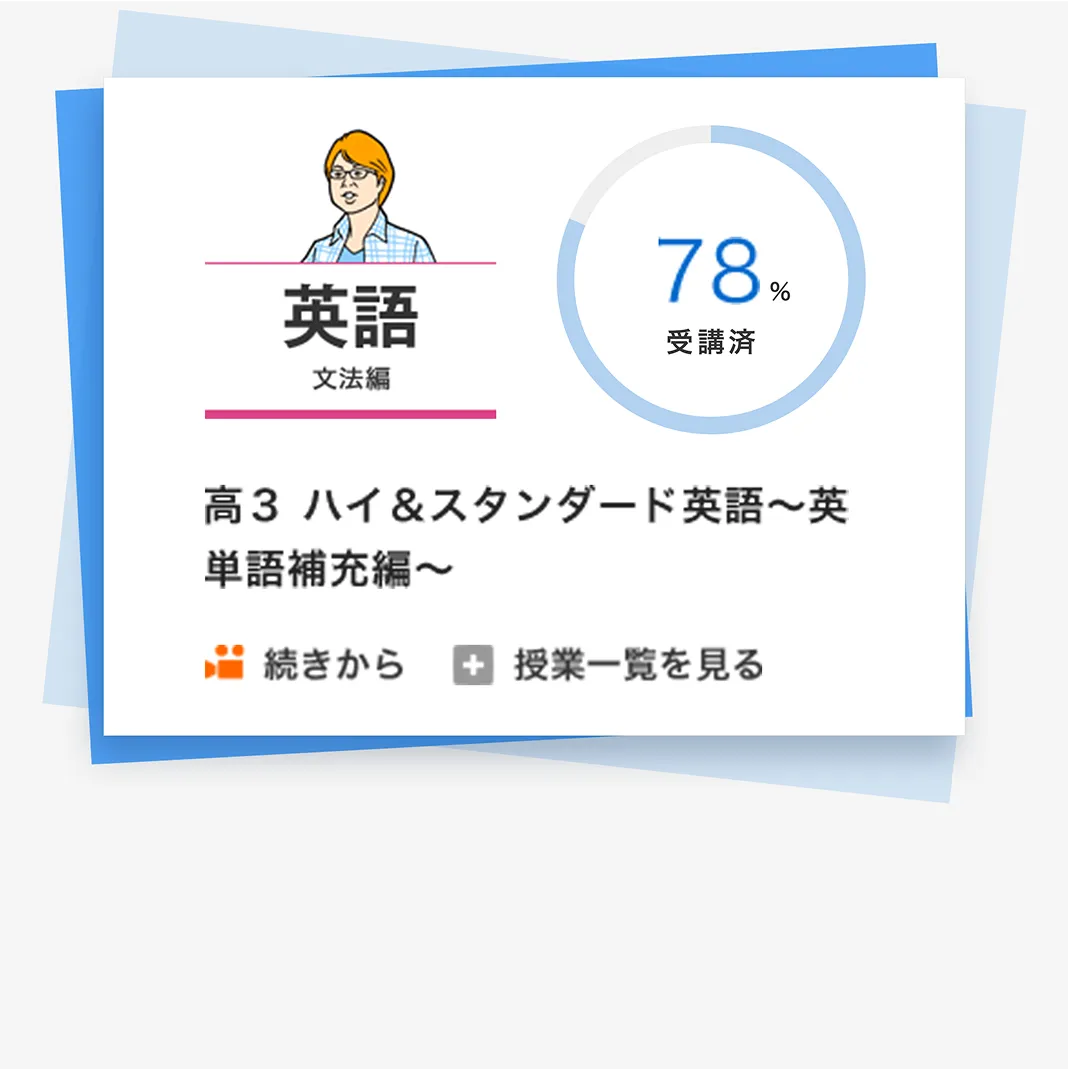Click the orange video camera icon
This screenshot has height=1069, width=1068.
[x=224, y=662]
